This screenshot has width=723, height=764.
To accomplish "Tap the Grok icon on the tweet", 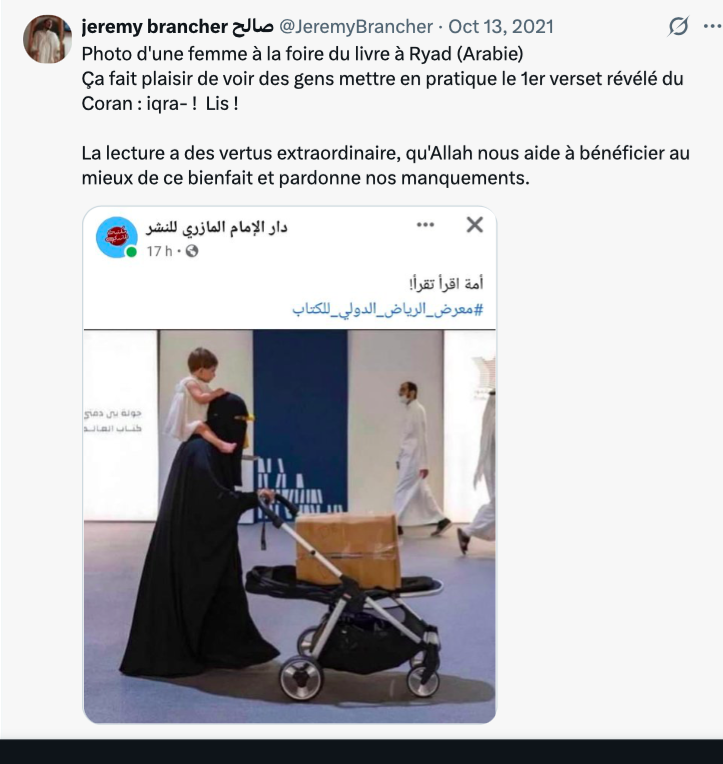I will coord(678,27).
